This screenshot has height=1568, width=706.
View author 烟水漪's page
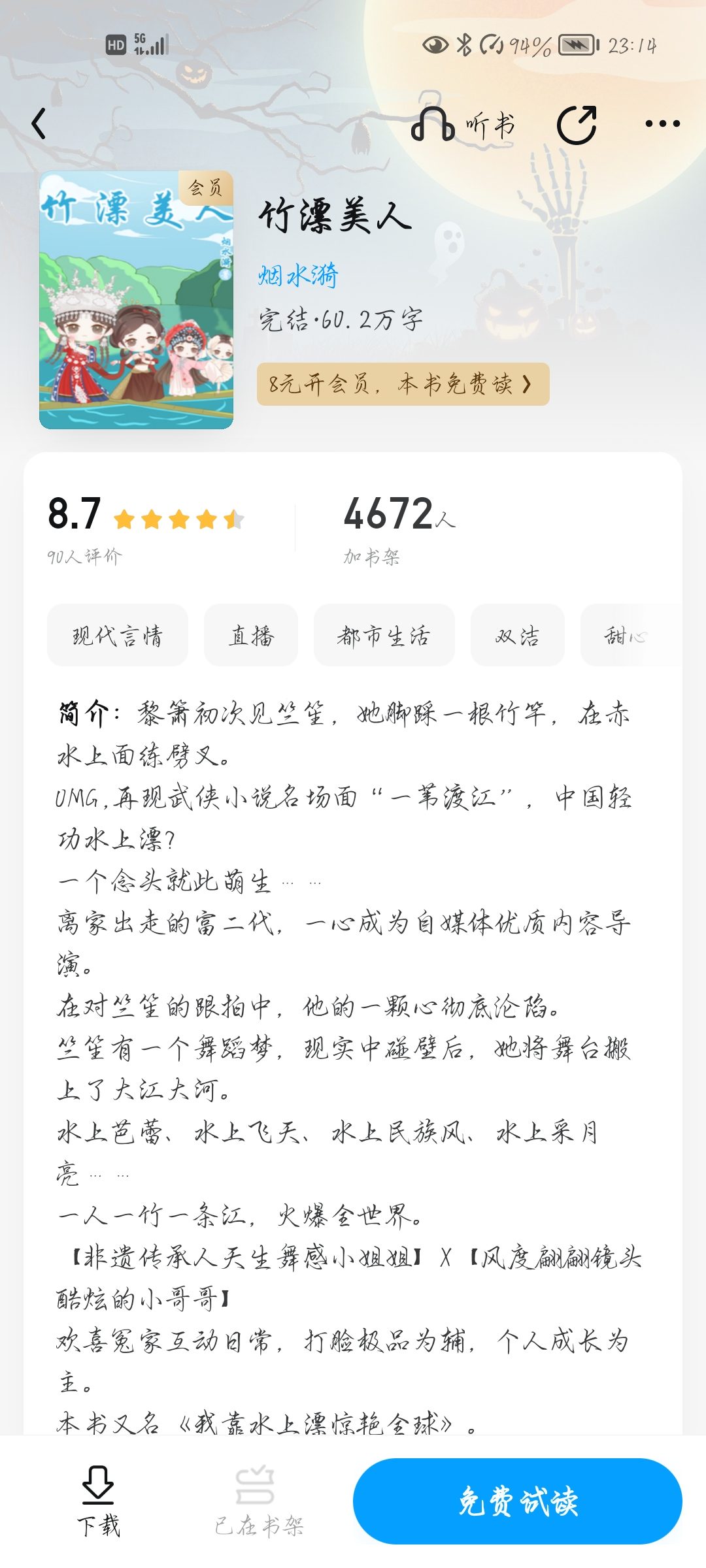pos(298,275)
